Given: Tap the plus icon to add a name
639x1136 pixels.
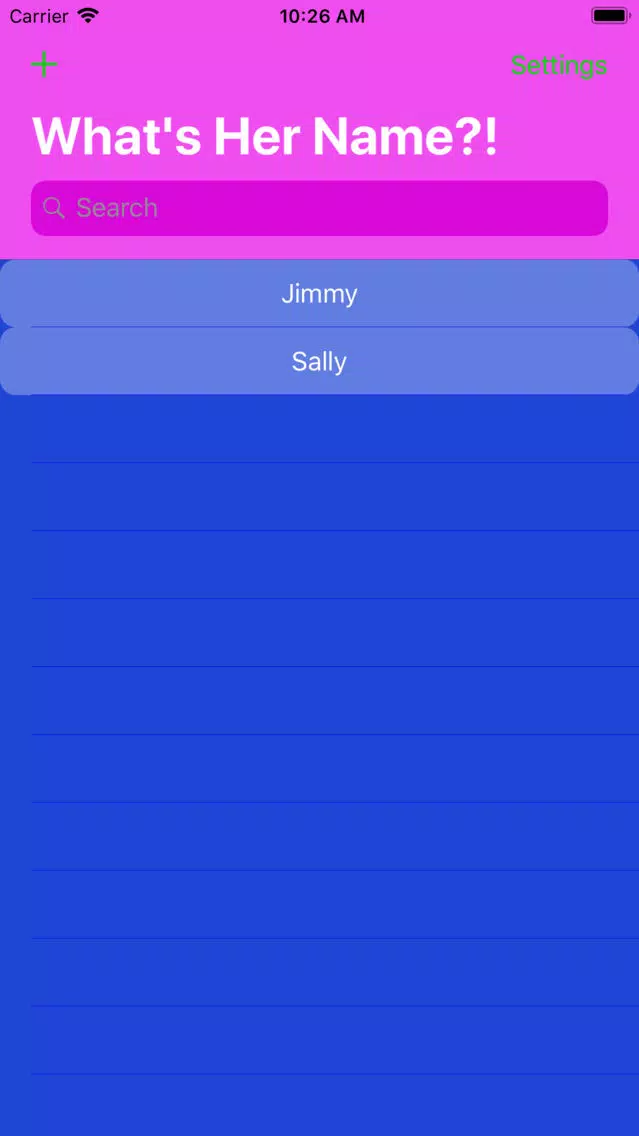Looking at the screenshot, I should [x=44, y=65].
